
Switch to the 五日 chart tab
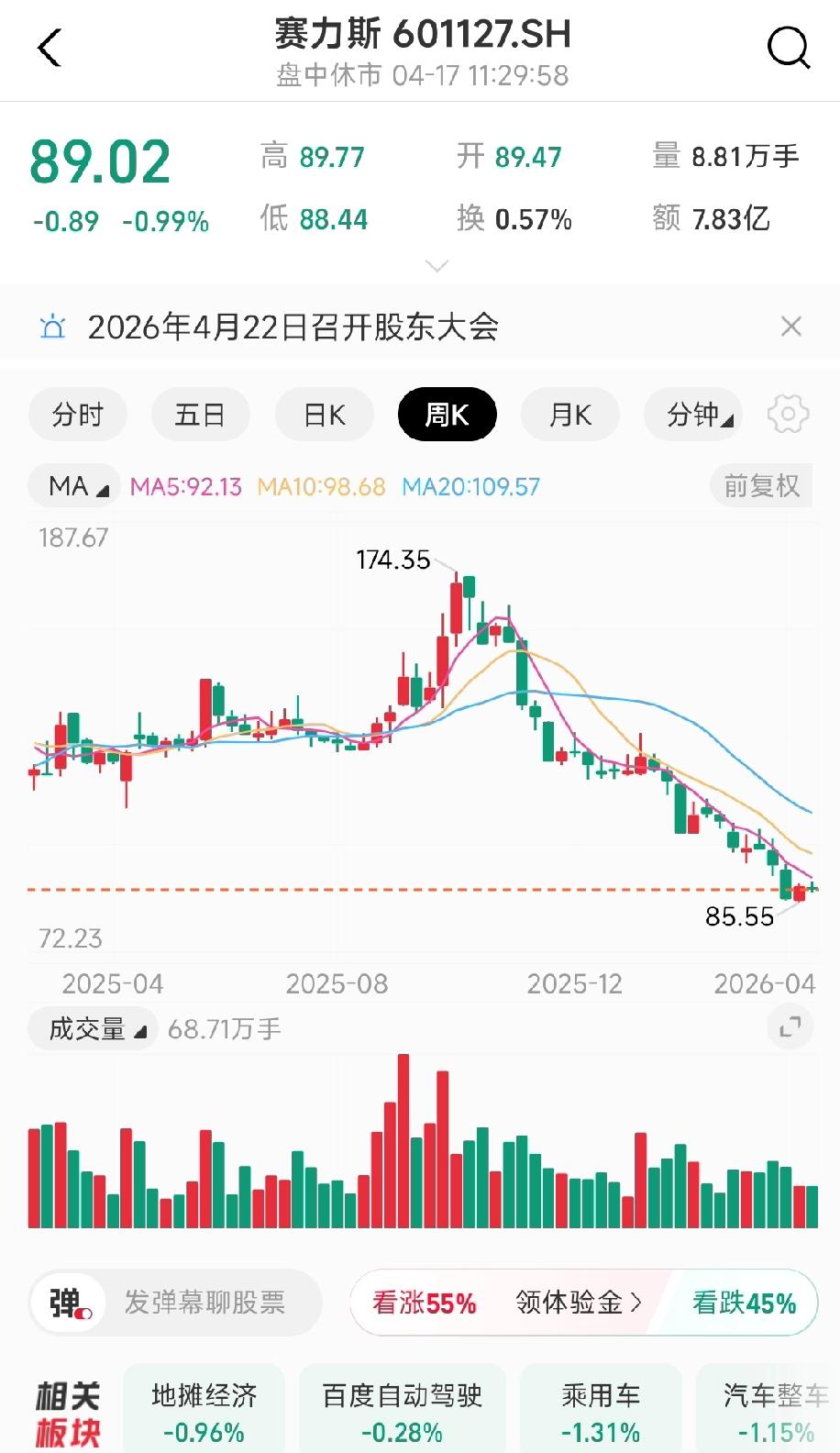tap(200, 415)
